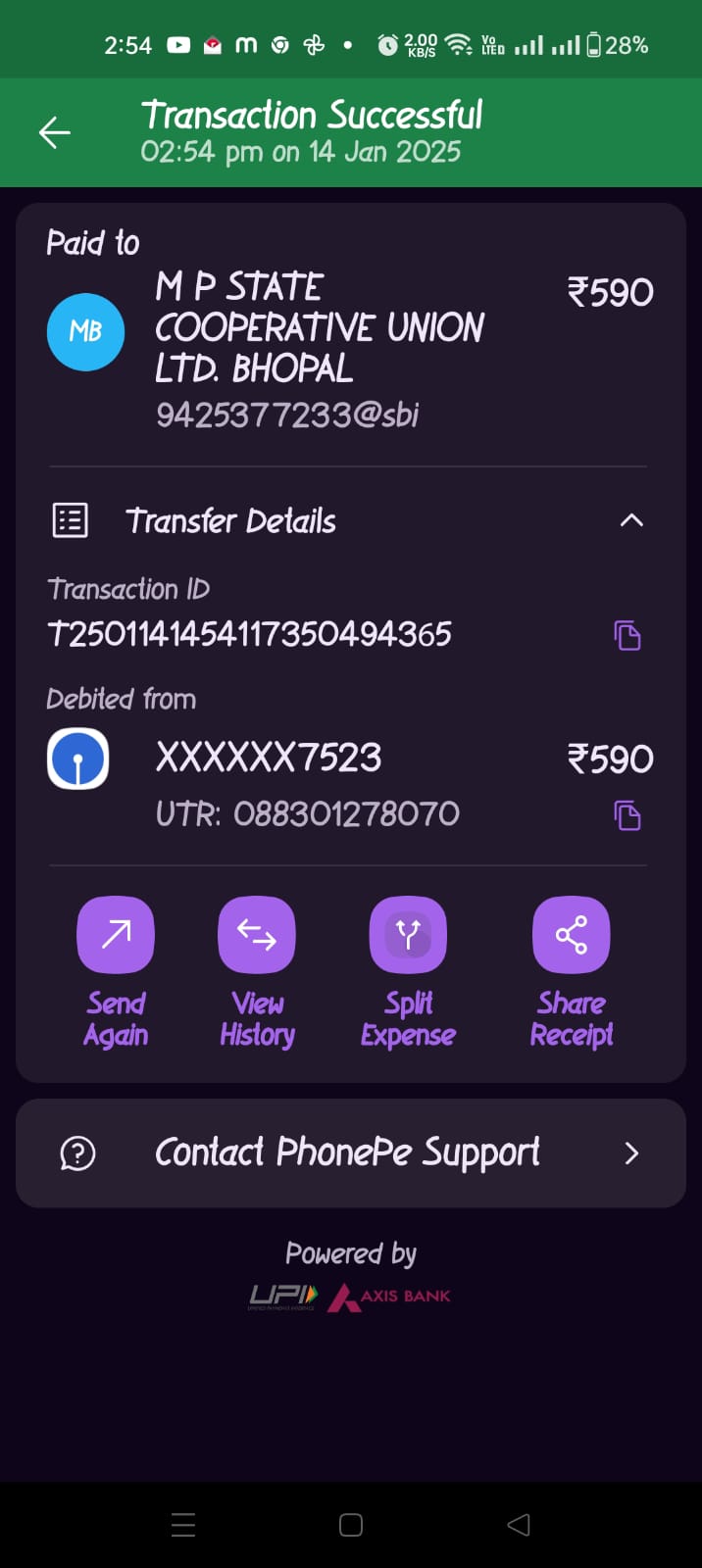Open View History
Image resolution: width=702 pixels, height=1568 pixels.
click(x=257, y=972)
